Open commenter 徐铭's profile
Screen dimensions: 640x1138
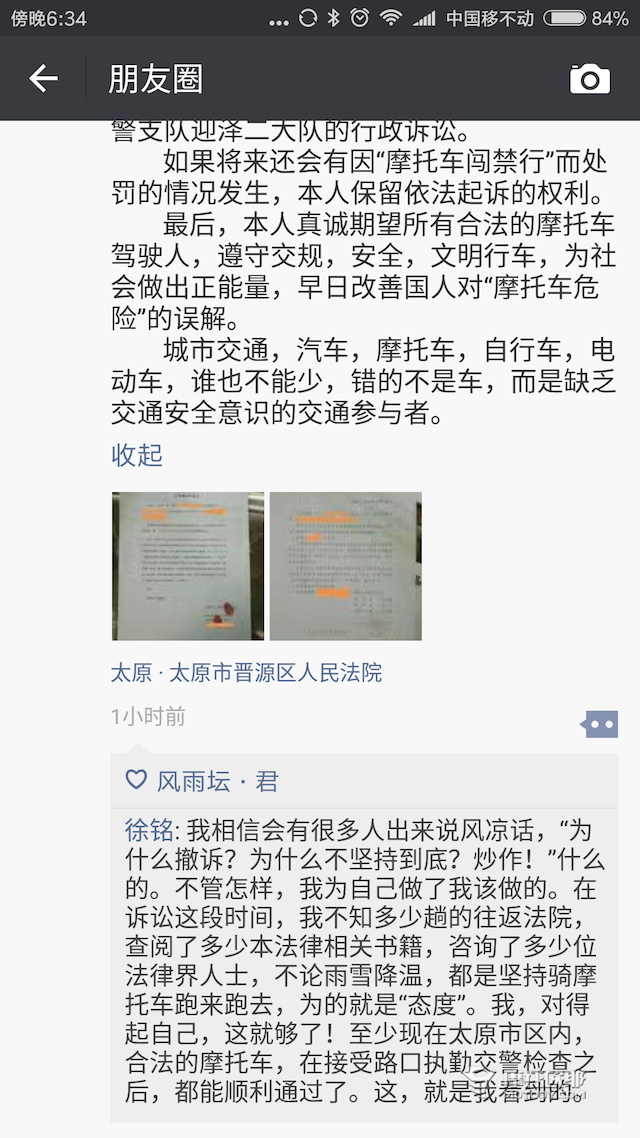point(150,830)
